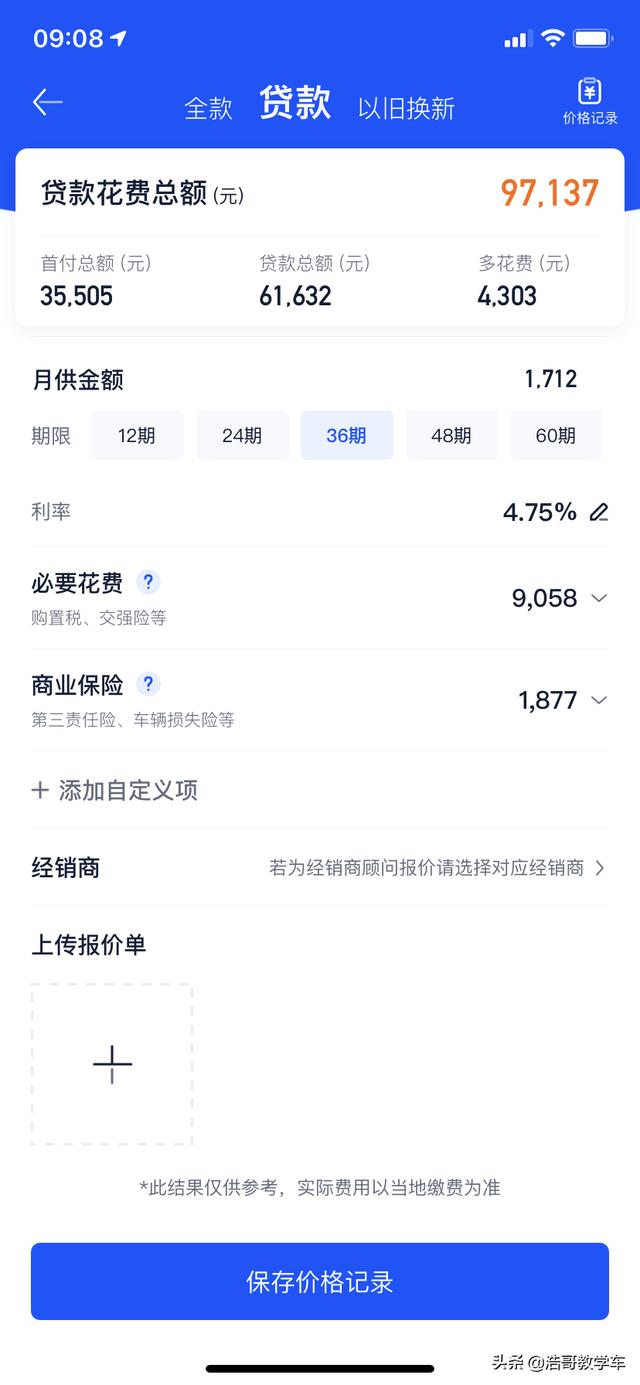This screenshot has height=1385, width=640.
Task: Go back using the arrow icon
Action: pos(47,102)
